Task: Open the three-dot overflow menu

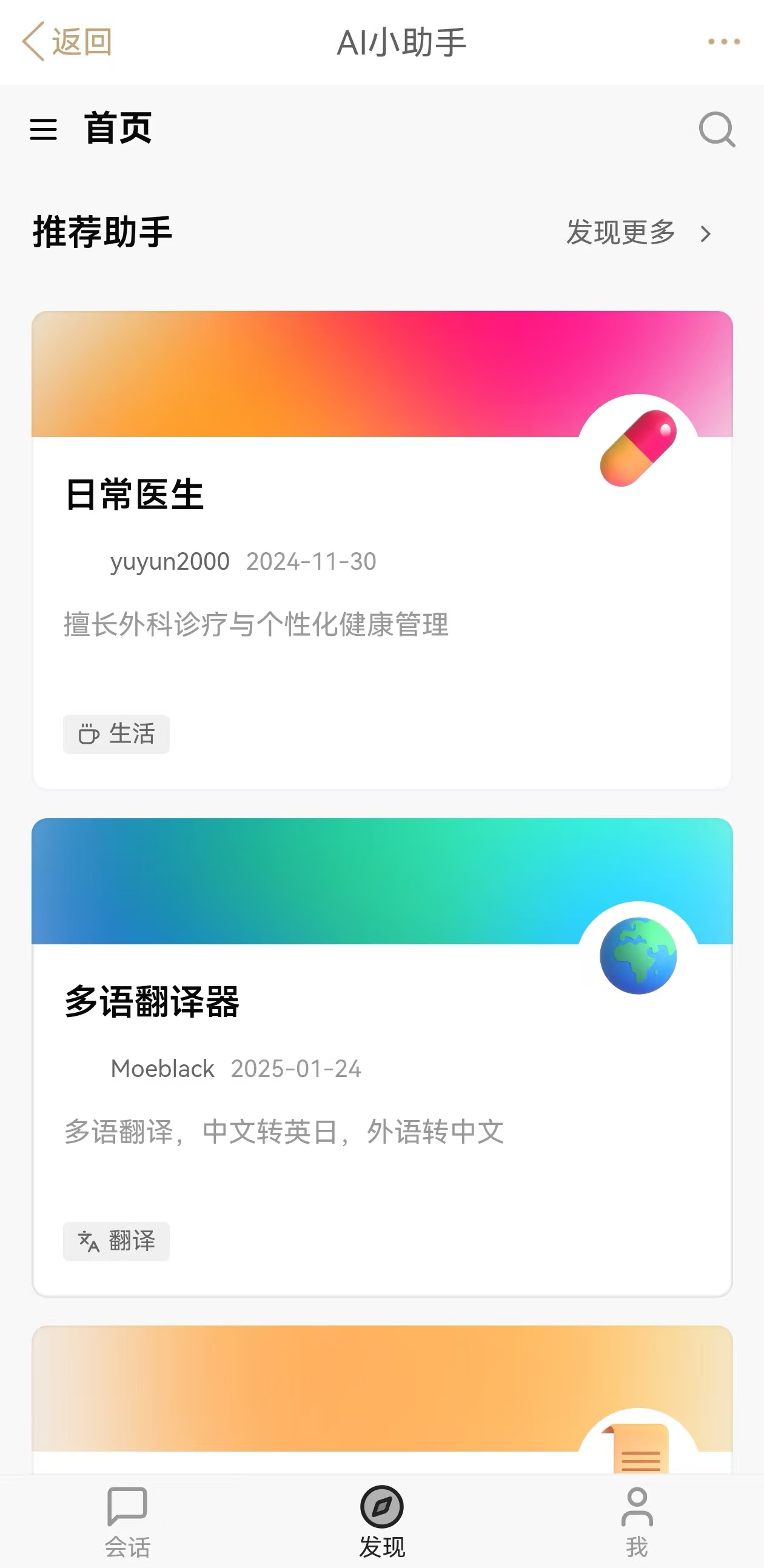Action: coord(724,41)
